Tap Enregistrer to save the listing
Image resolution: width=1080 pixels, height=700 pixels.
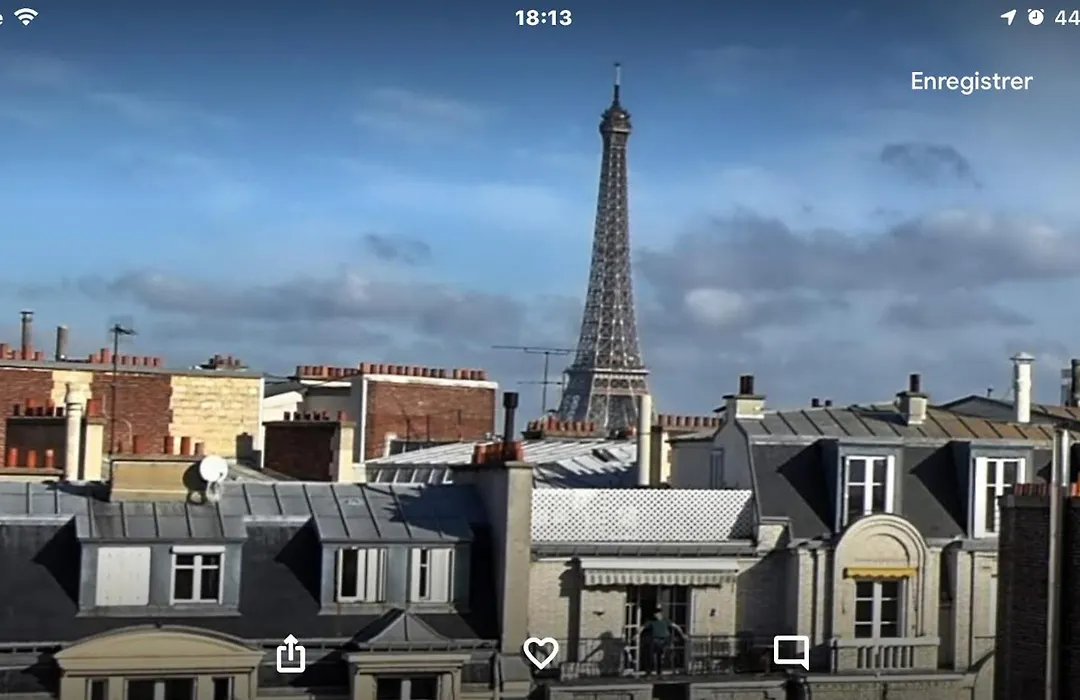[971, 82]
